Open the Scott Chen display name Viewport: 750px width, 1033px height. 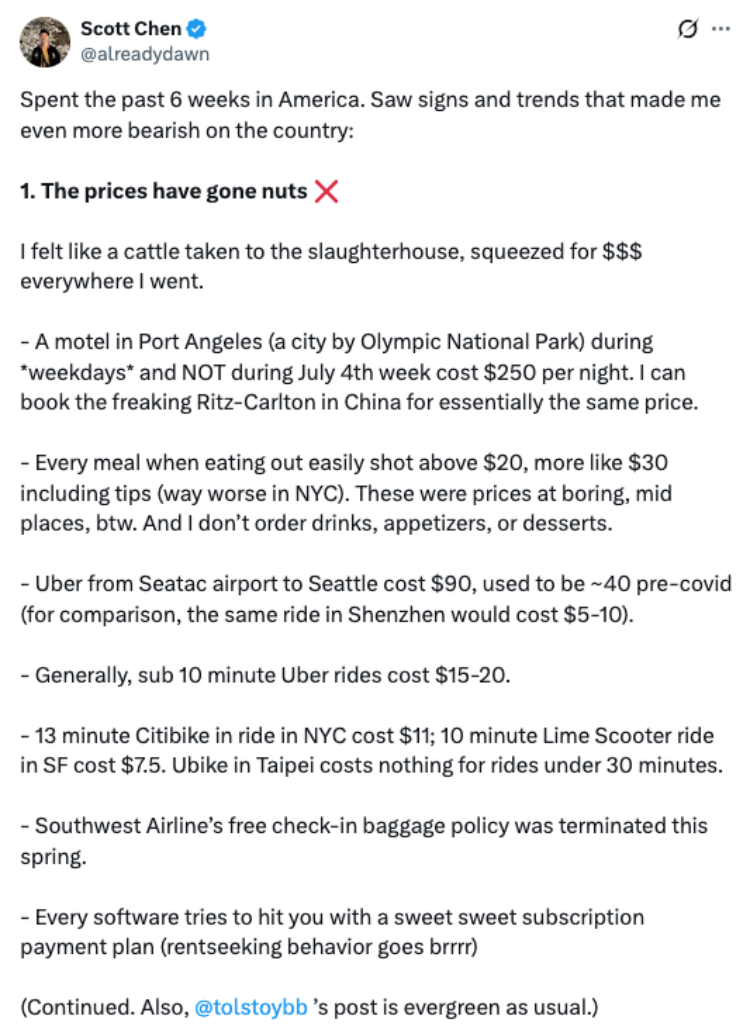(131, 28)
